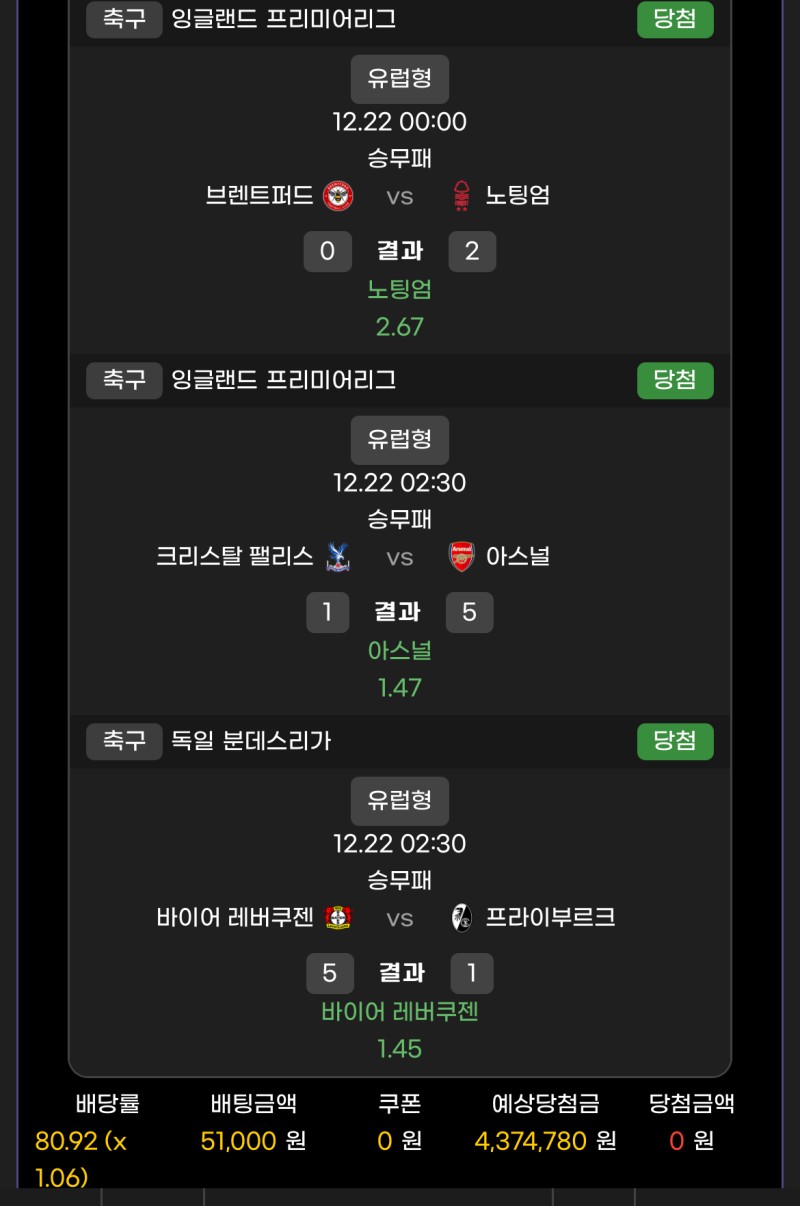
Task: Open the Brentford vs Nottingham match entry
Action: tap(399, 196)
